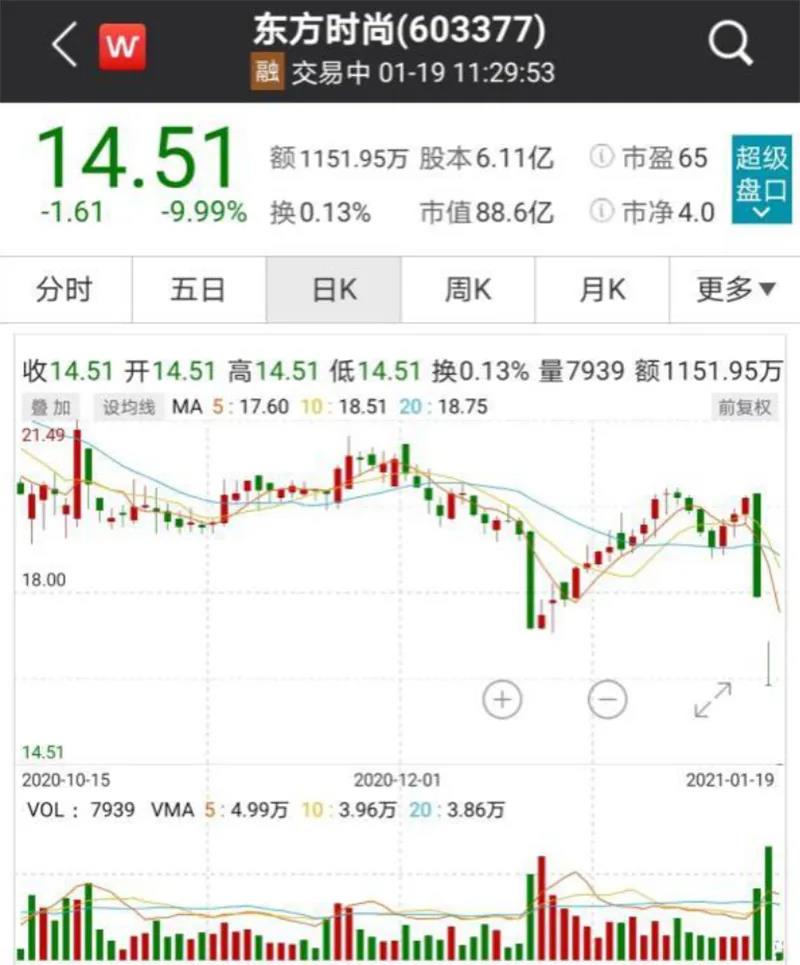View 市净 info icon details
The image size is (800, 965).
coord(600,212)
